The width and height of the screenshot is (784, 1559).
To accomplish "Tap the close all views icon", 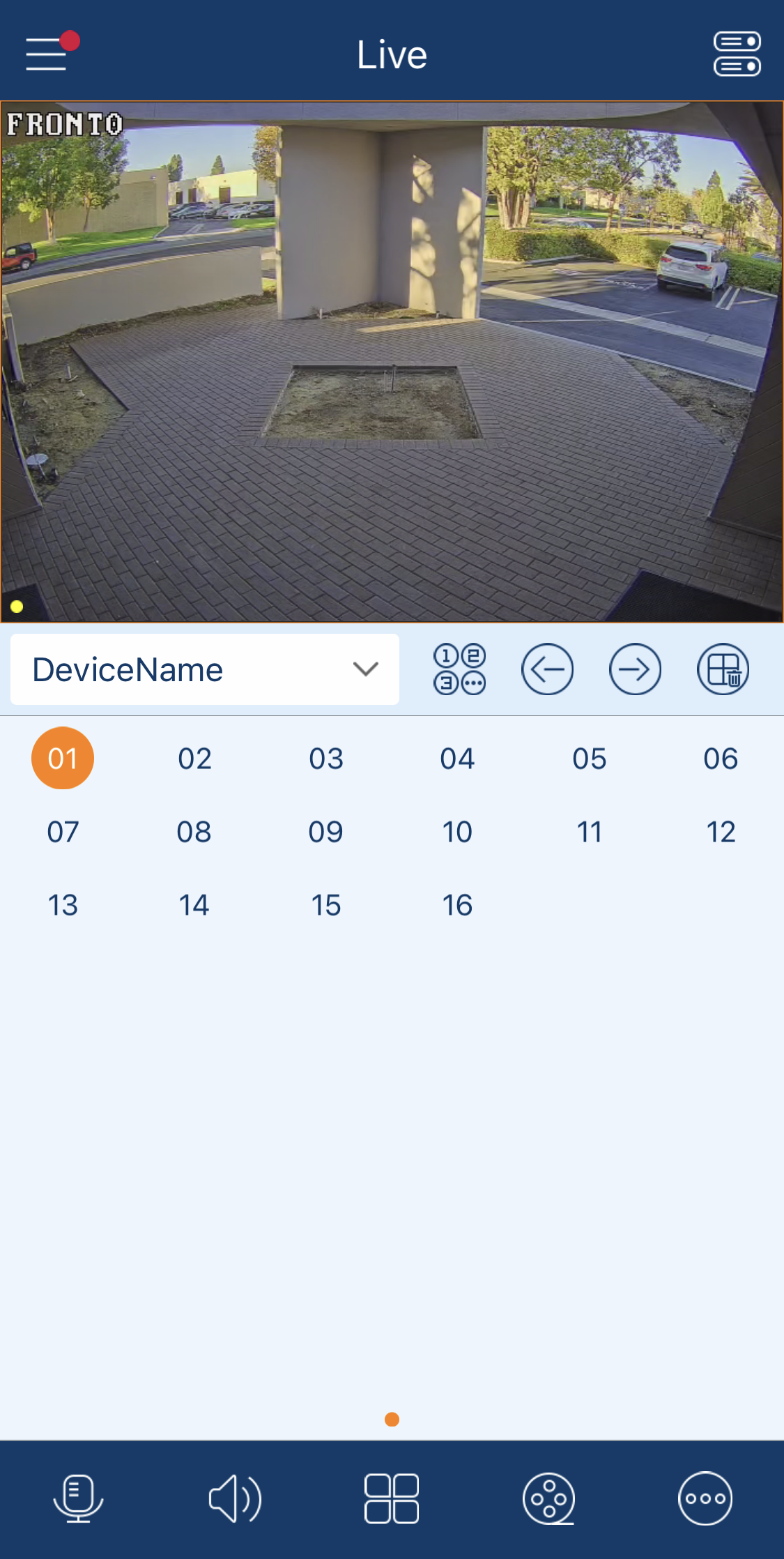I will [723, 669].
